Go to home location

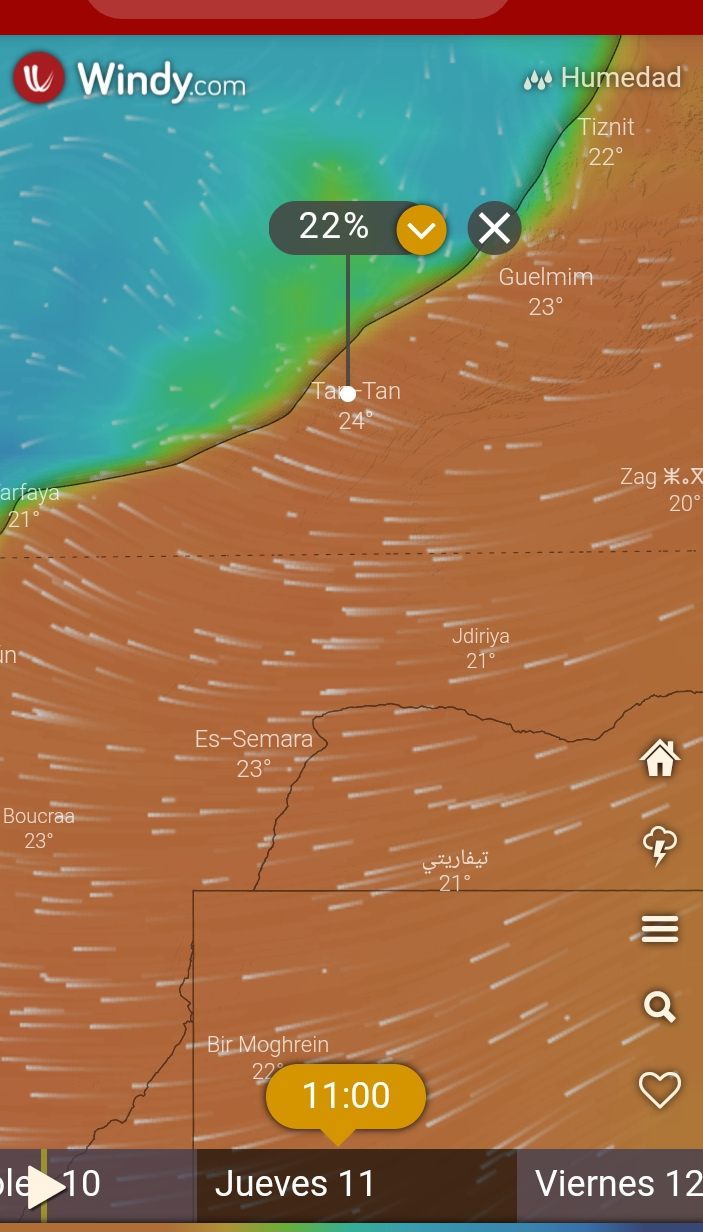coord(659,759)
